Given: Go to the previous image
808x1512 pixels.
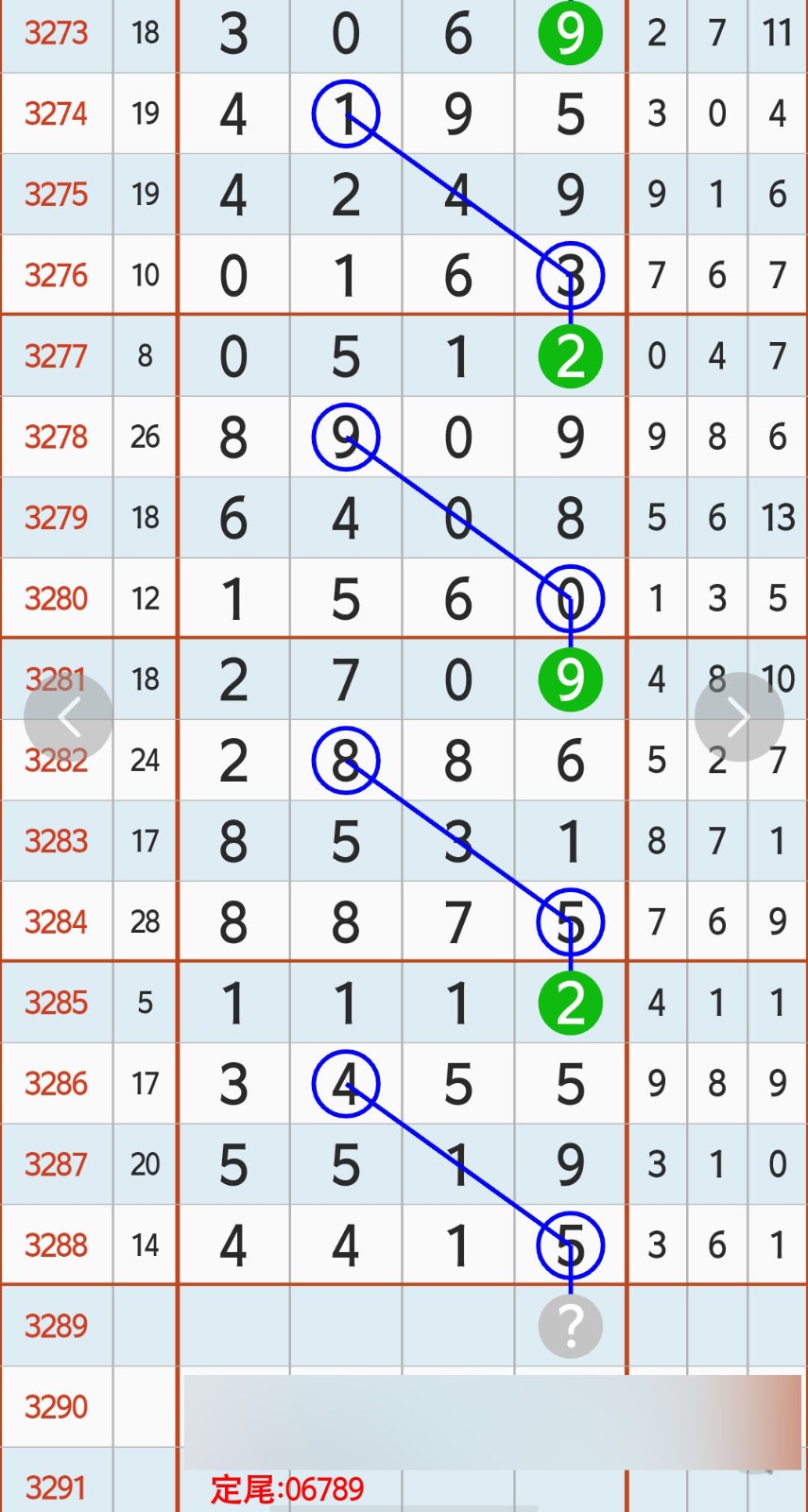Looking at the screenshot, I should (68, 717).
